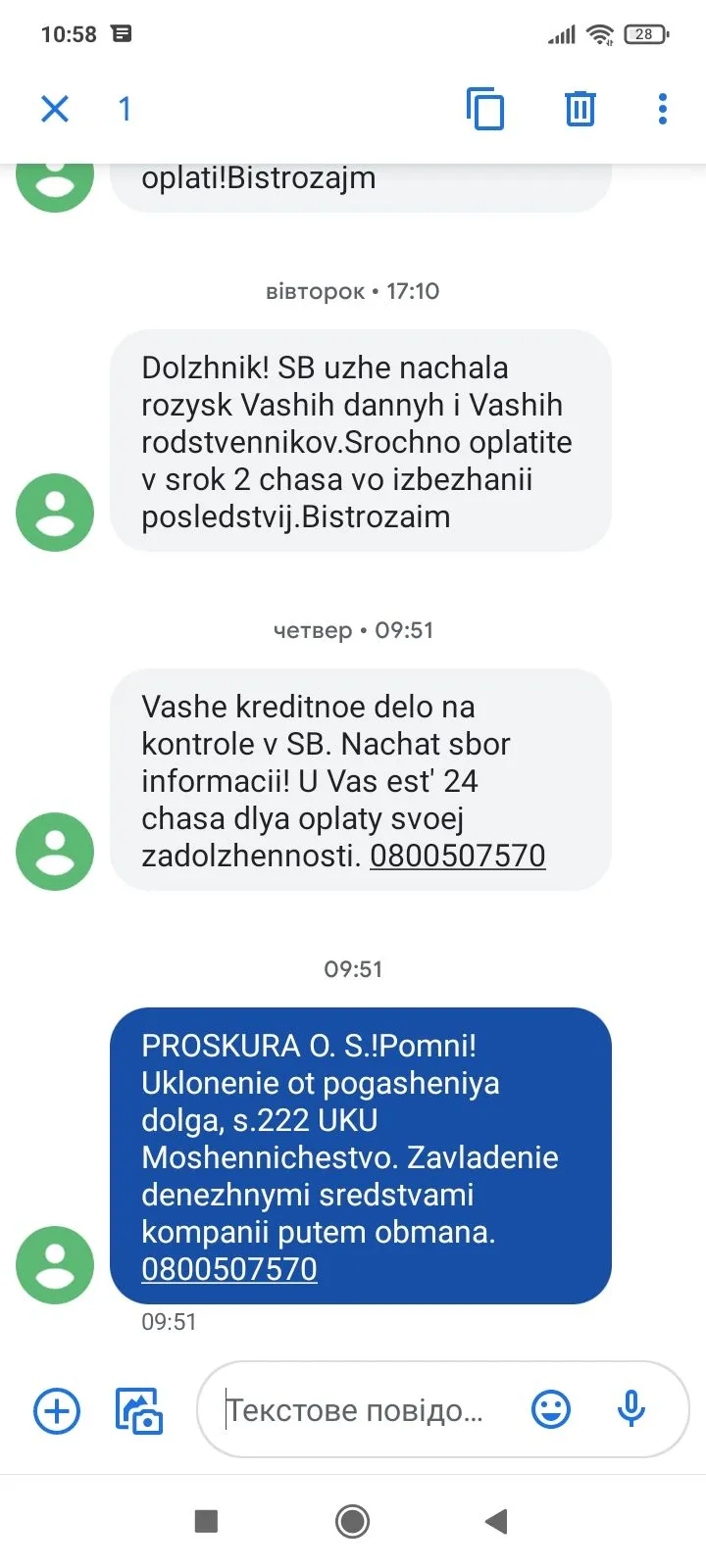The width and height of the screenshot is (706, 1568).
Task: Delete the selected message
Action: click(x=580, y=109)
